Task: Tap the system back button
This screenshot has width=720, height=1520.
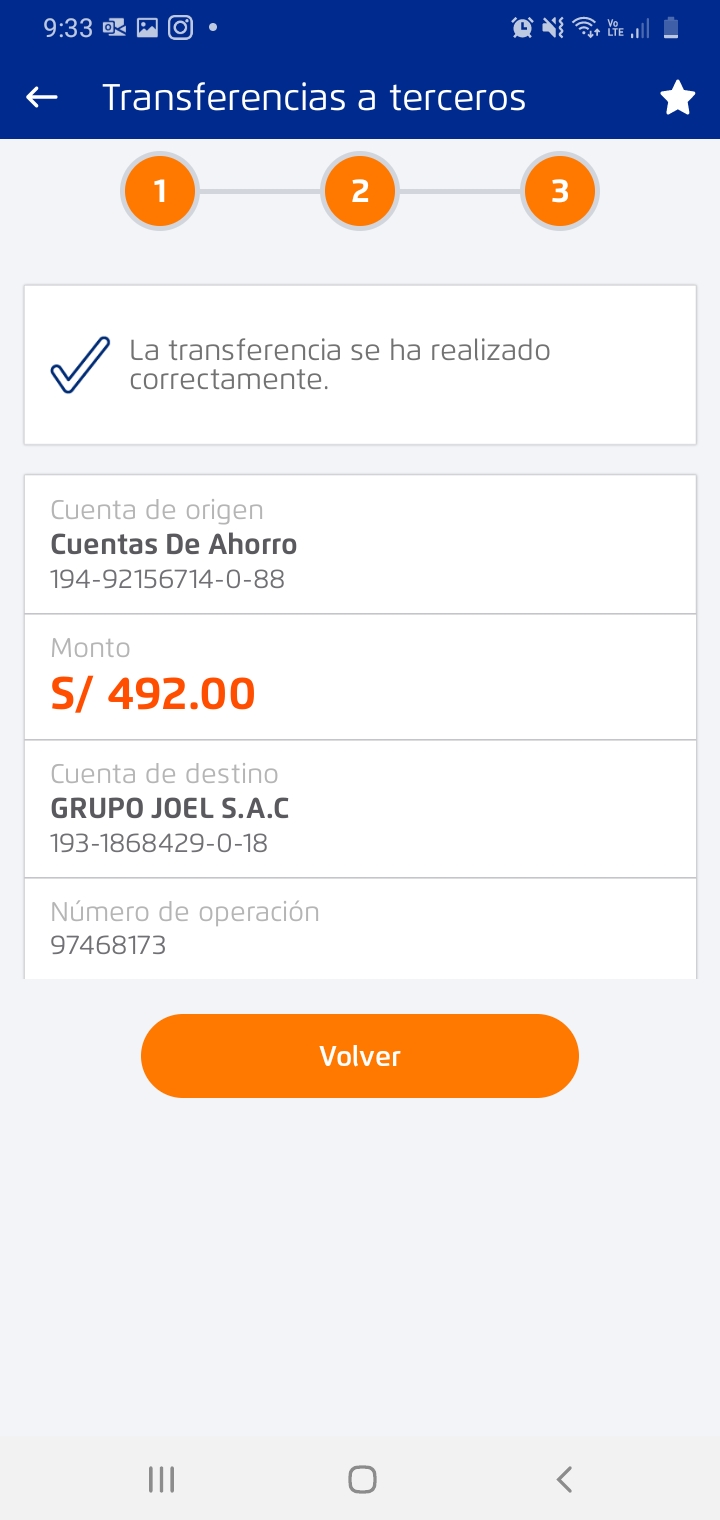Action: tap(564, 1479)
